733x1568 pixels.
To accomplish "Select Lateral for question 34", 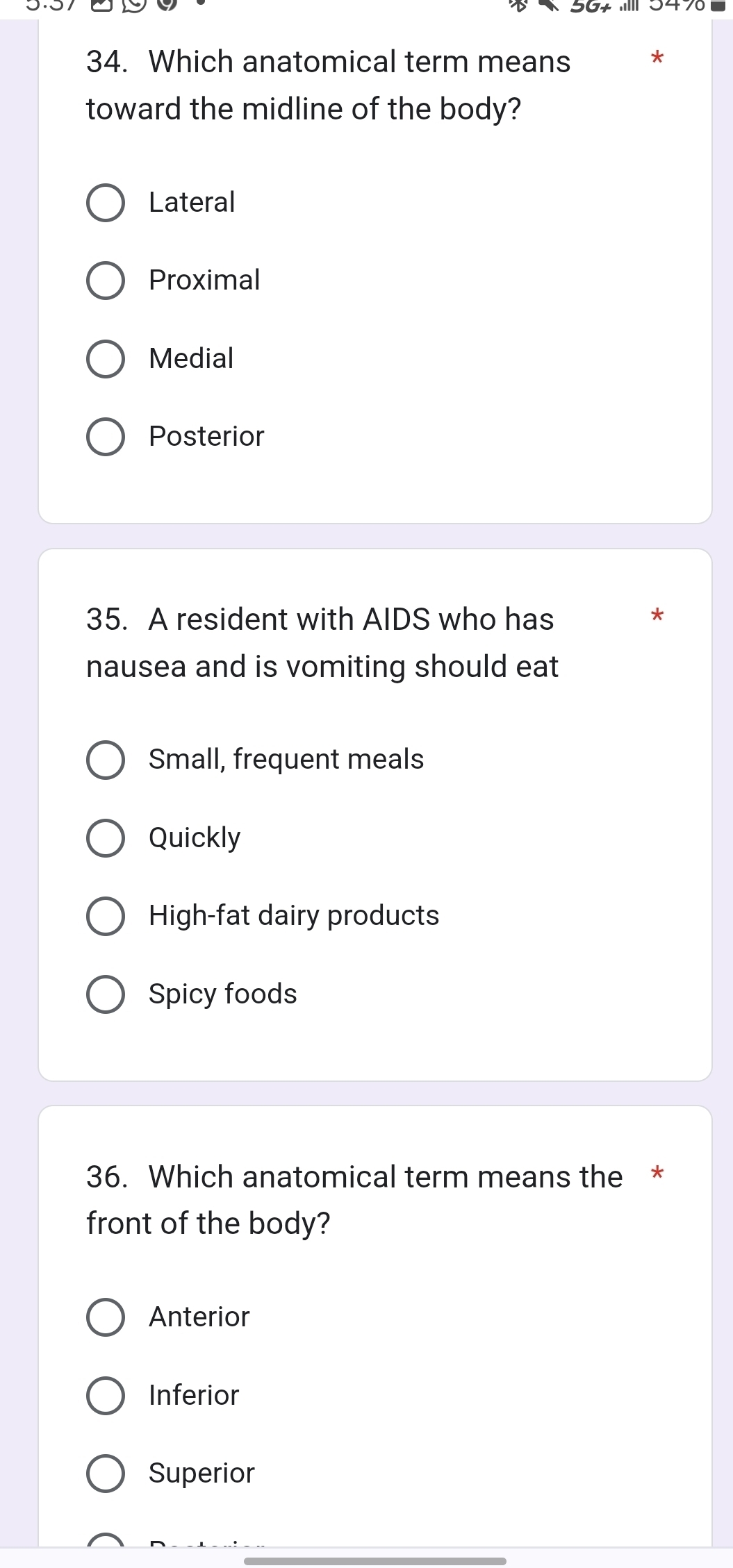I will click(x=106, y=203).
